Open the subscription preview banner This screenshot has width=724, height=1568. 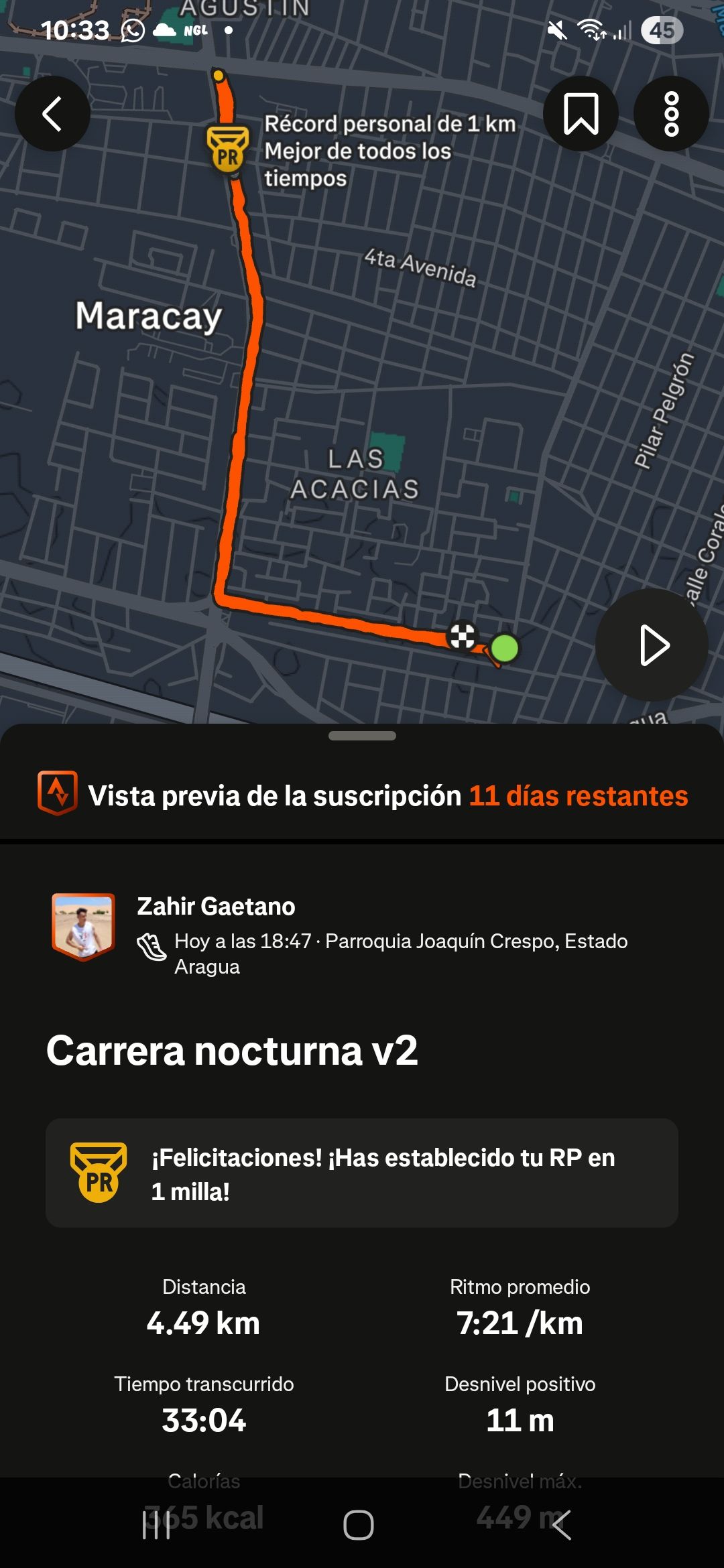tap(362, 795)
